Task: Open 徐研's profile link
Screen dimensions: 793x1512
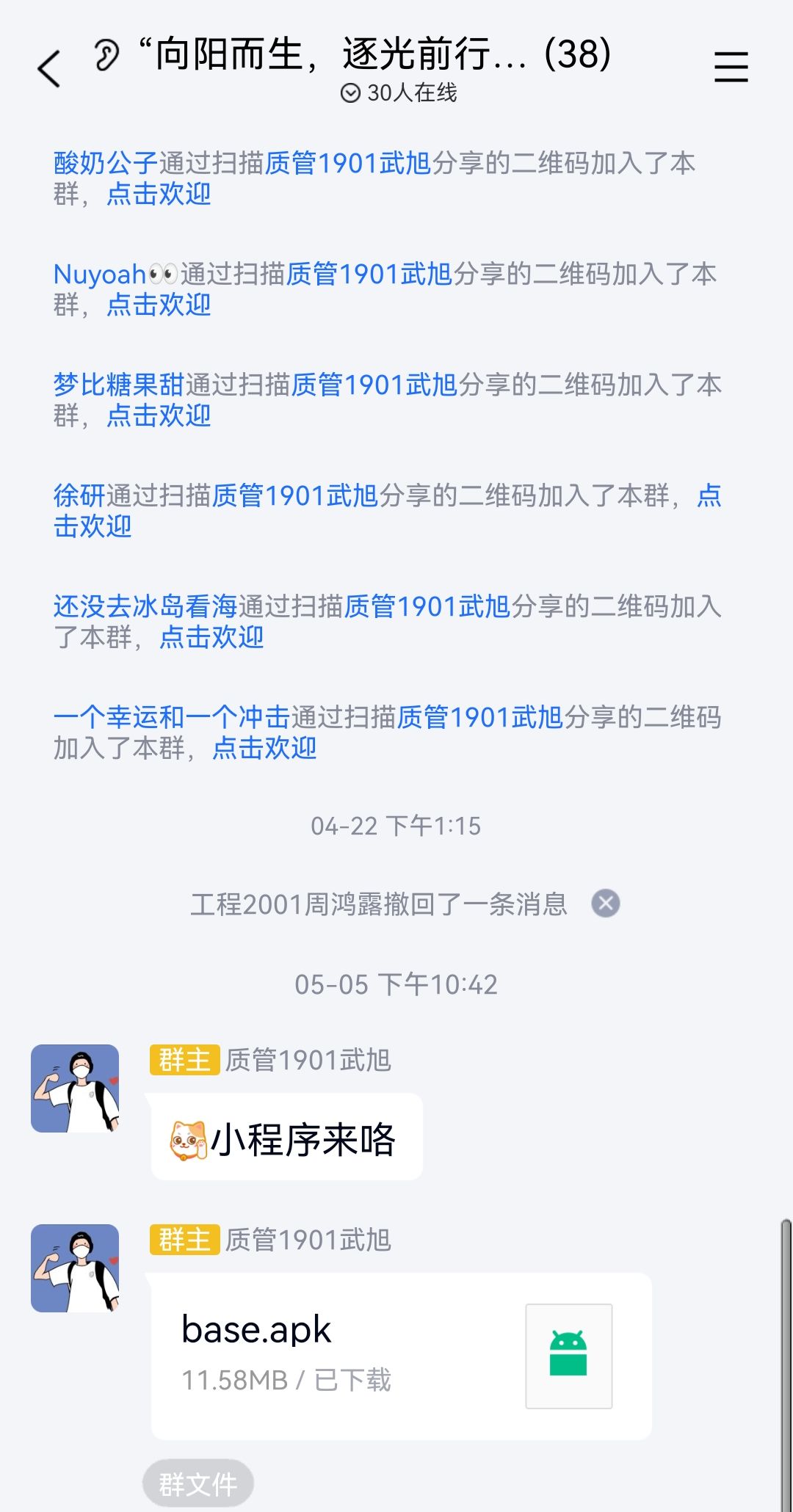Action: click(79, 495)
